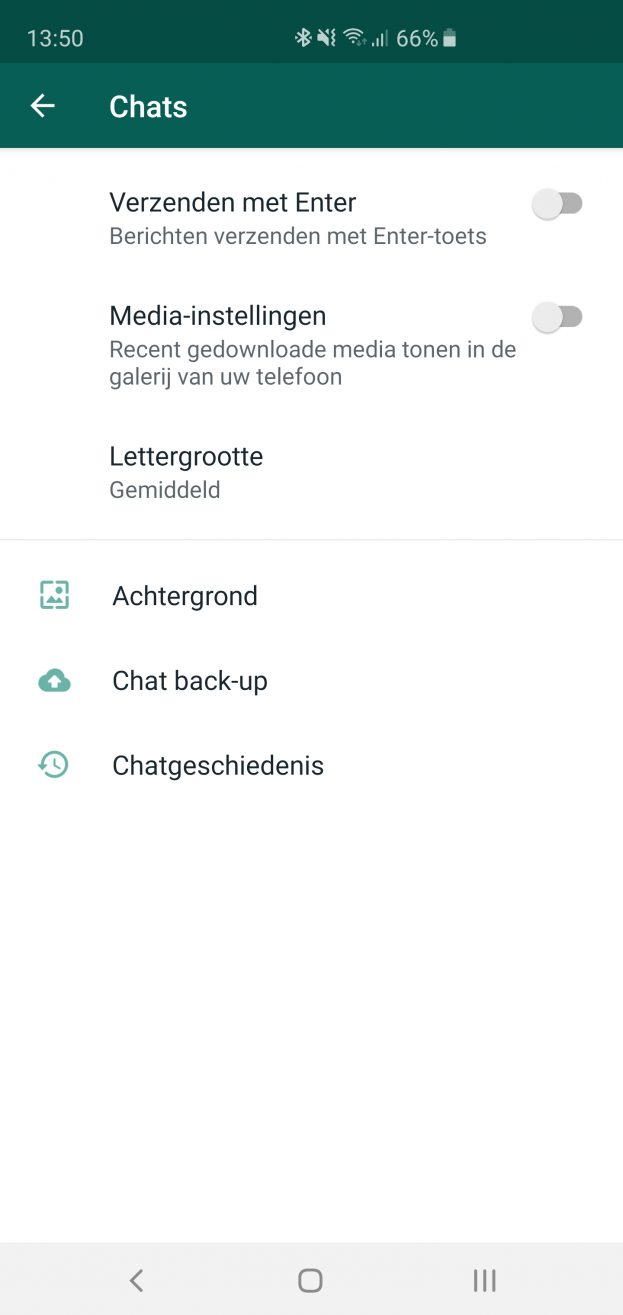
Task: Go back from the Chats settings
Action: click(43, 106)
